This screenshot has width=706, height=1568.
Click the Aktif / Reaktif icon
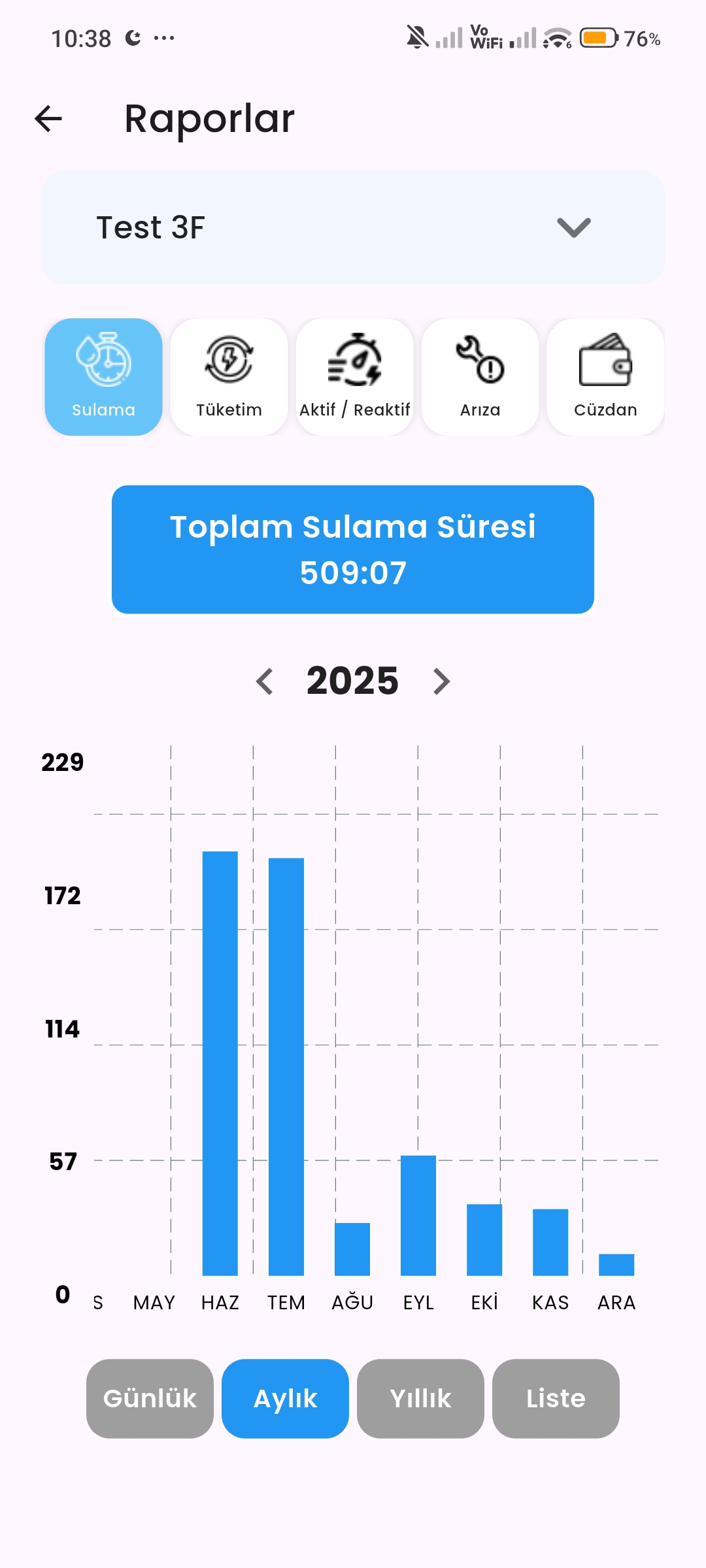pos(355,376)
